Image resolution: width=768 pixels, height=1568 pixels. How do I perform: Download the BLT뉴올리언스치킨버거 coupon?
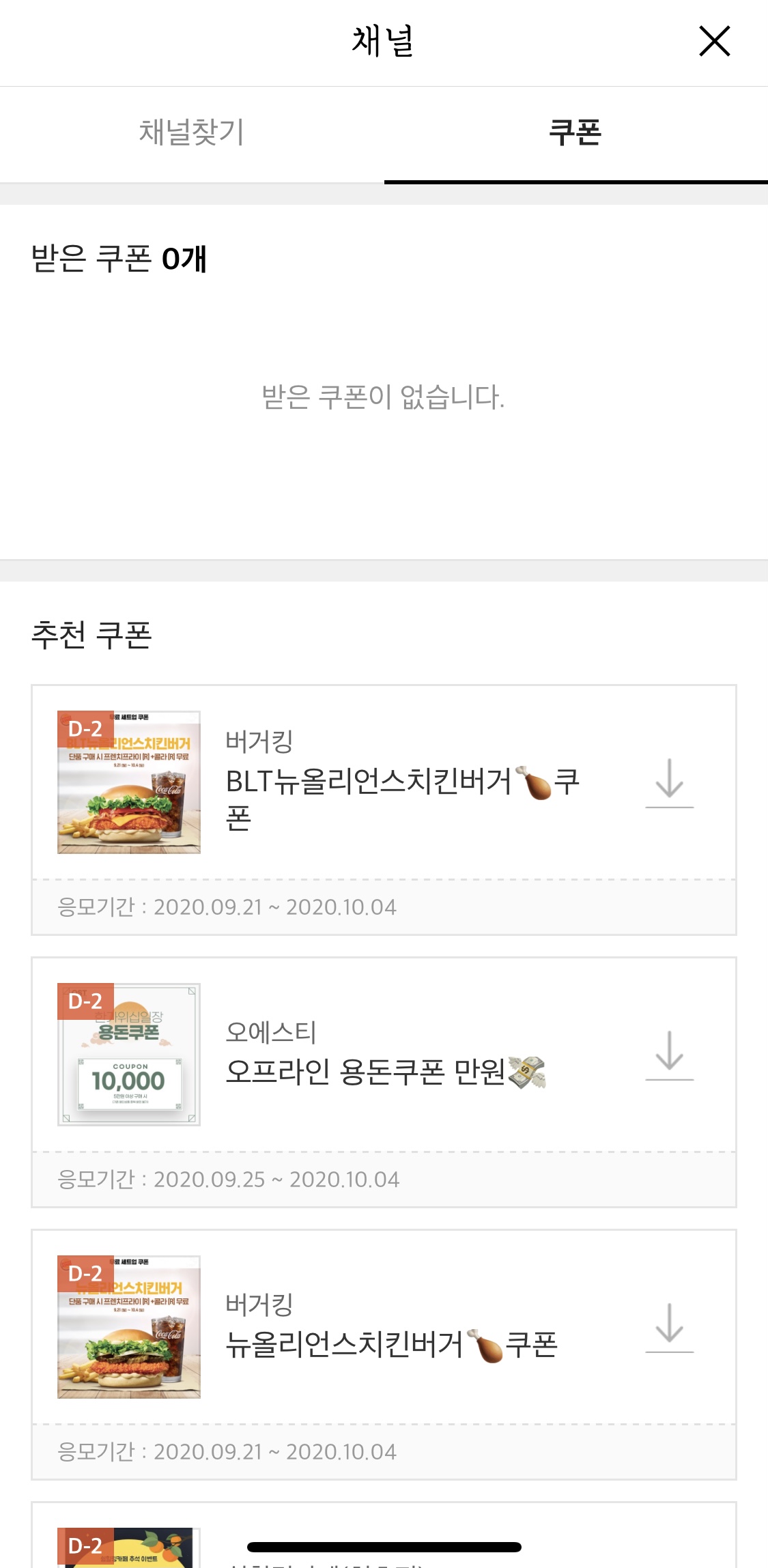pos(669,782)
